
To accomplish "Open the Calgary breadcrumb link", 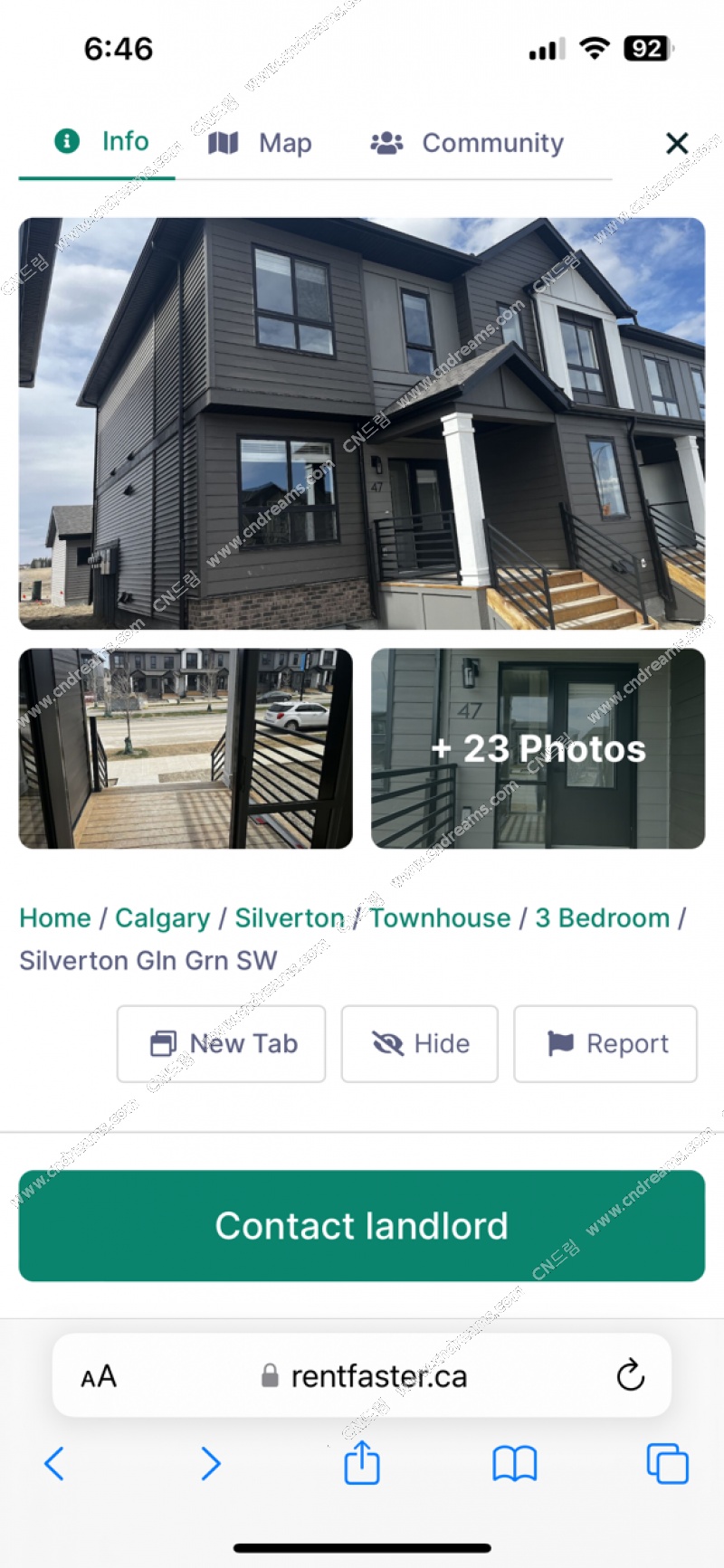I will [162, 917].
